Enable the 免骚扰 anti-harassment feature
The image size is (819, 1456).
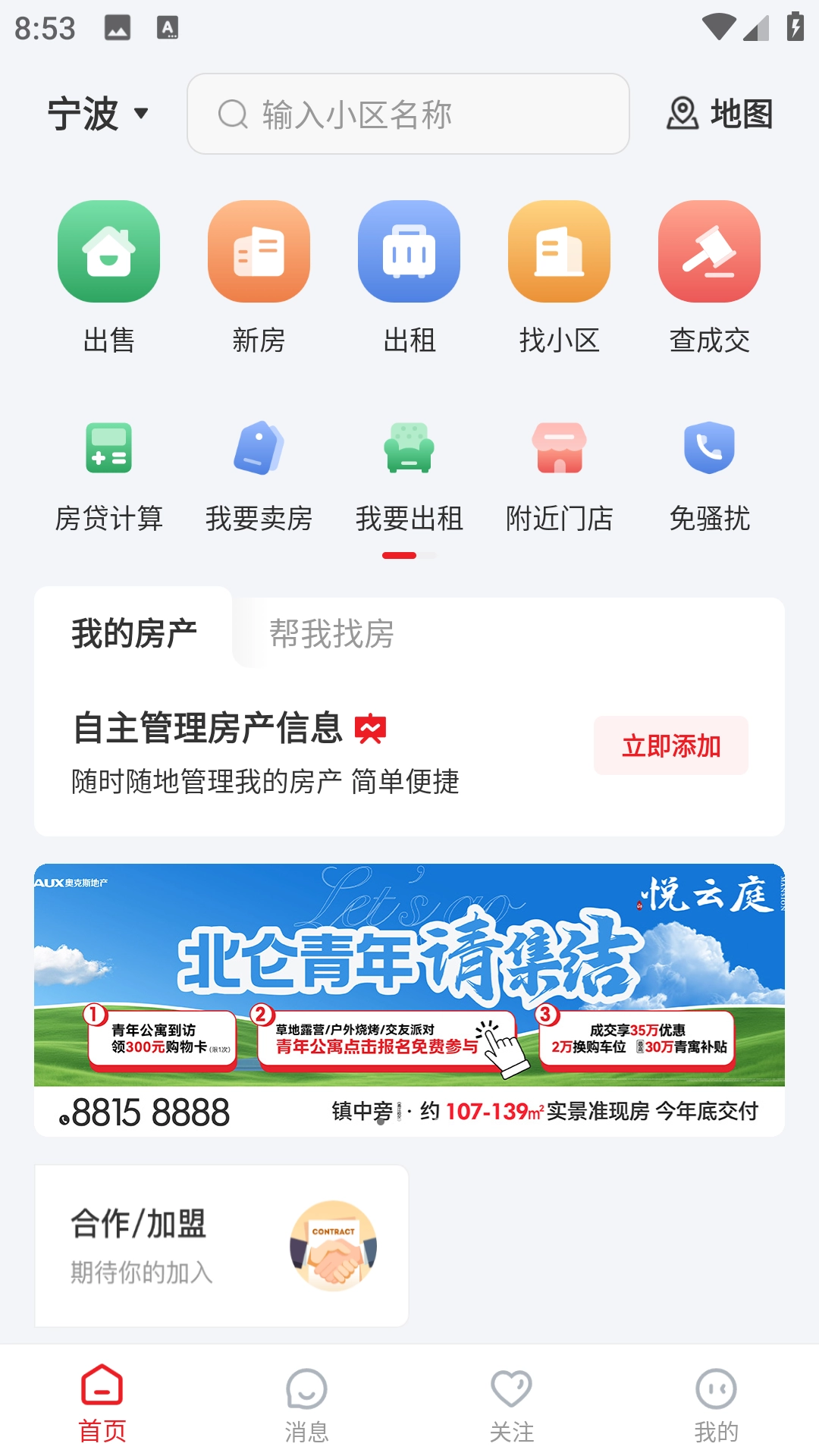[x=710, y=450]
